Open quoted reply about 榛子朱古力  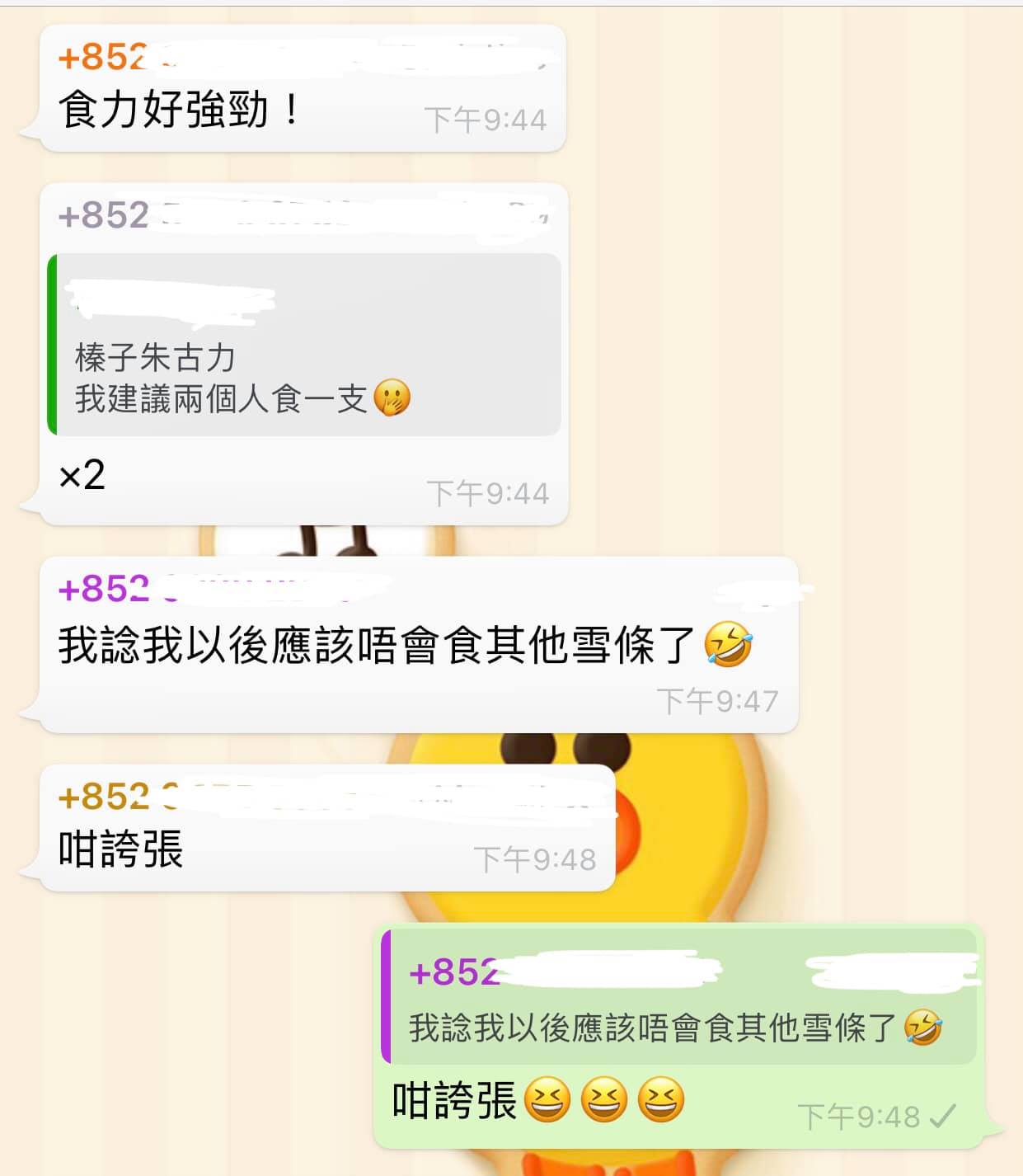coord(303,345)
